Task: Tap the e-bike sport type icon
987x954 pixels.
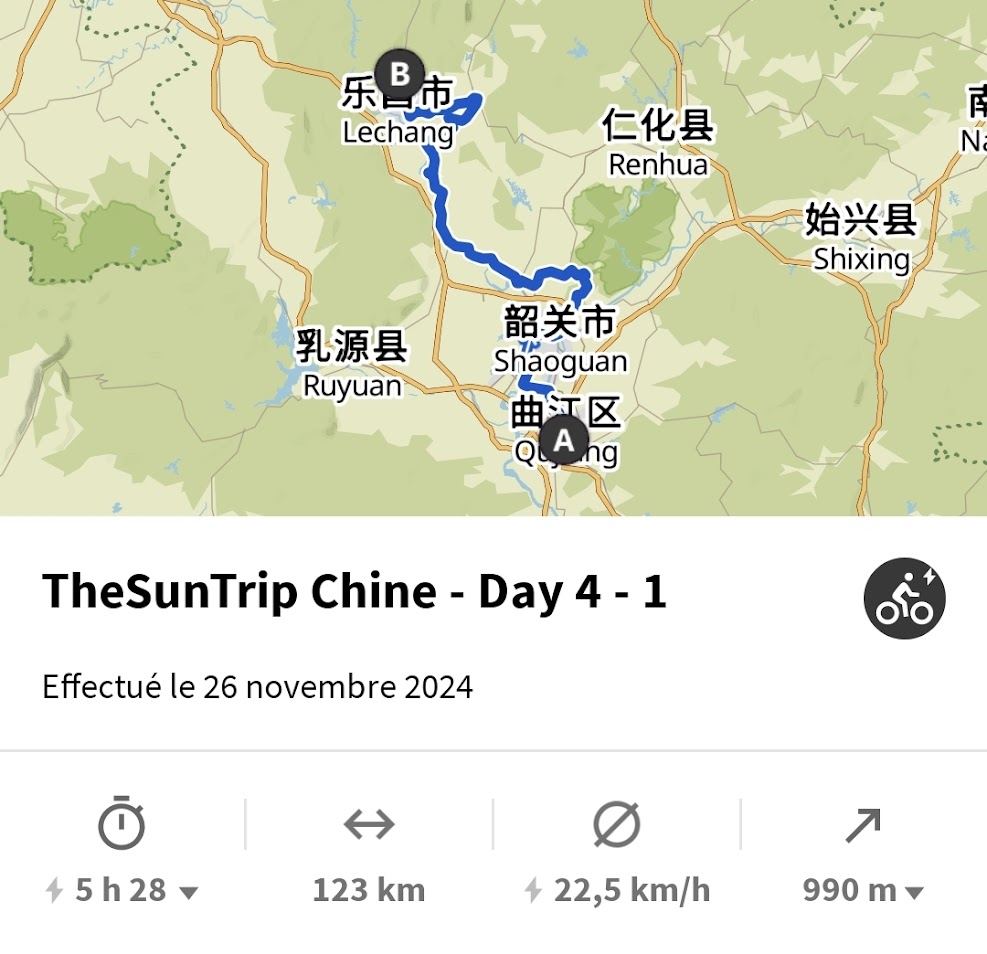Action: pos(904,599)
